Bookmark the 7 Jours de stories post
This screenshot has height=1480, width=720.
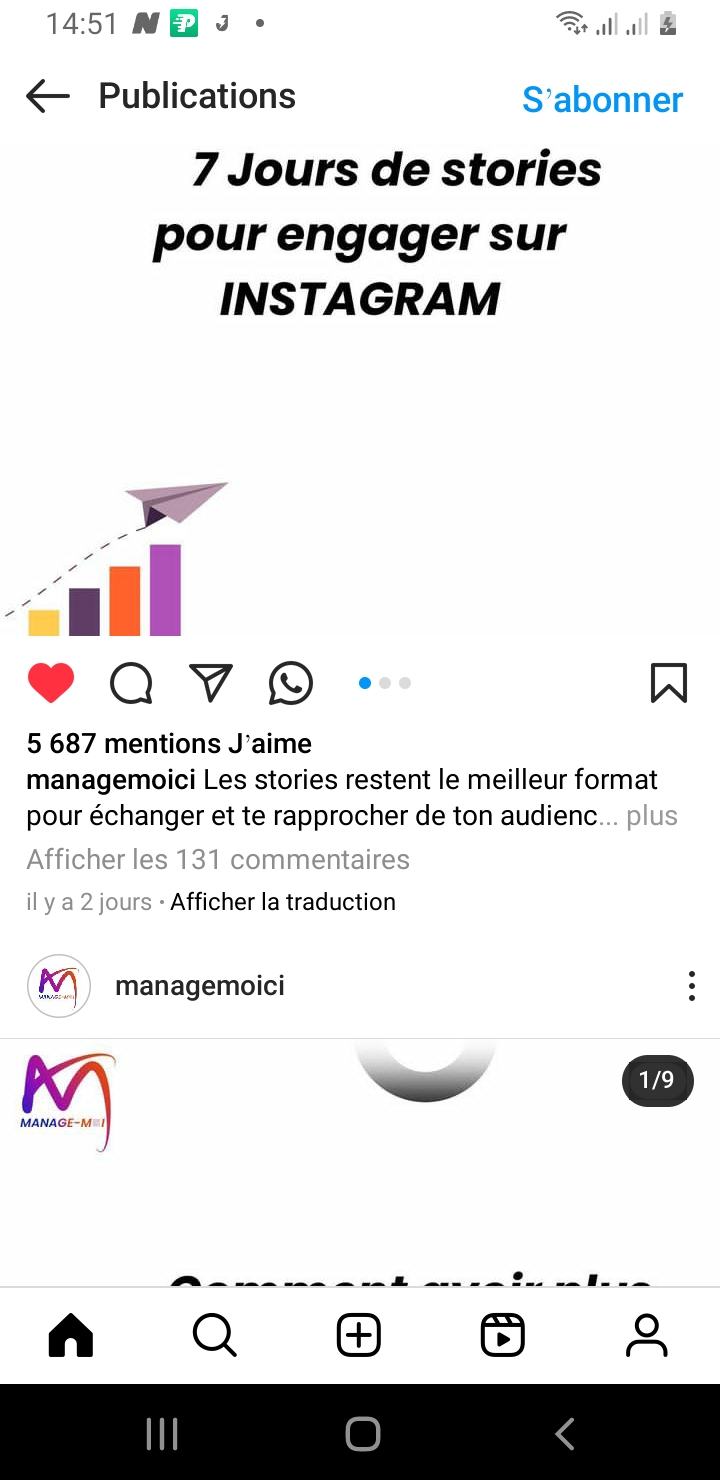[669, 684]
